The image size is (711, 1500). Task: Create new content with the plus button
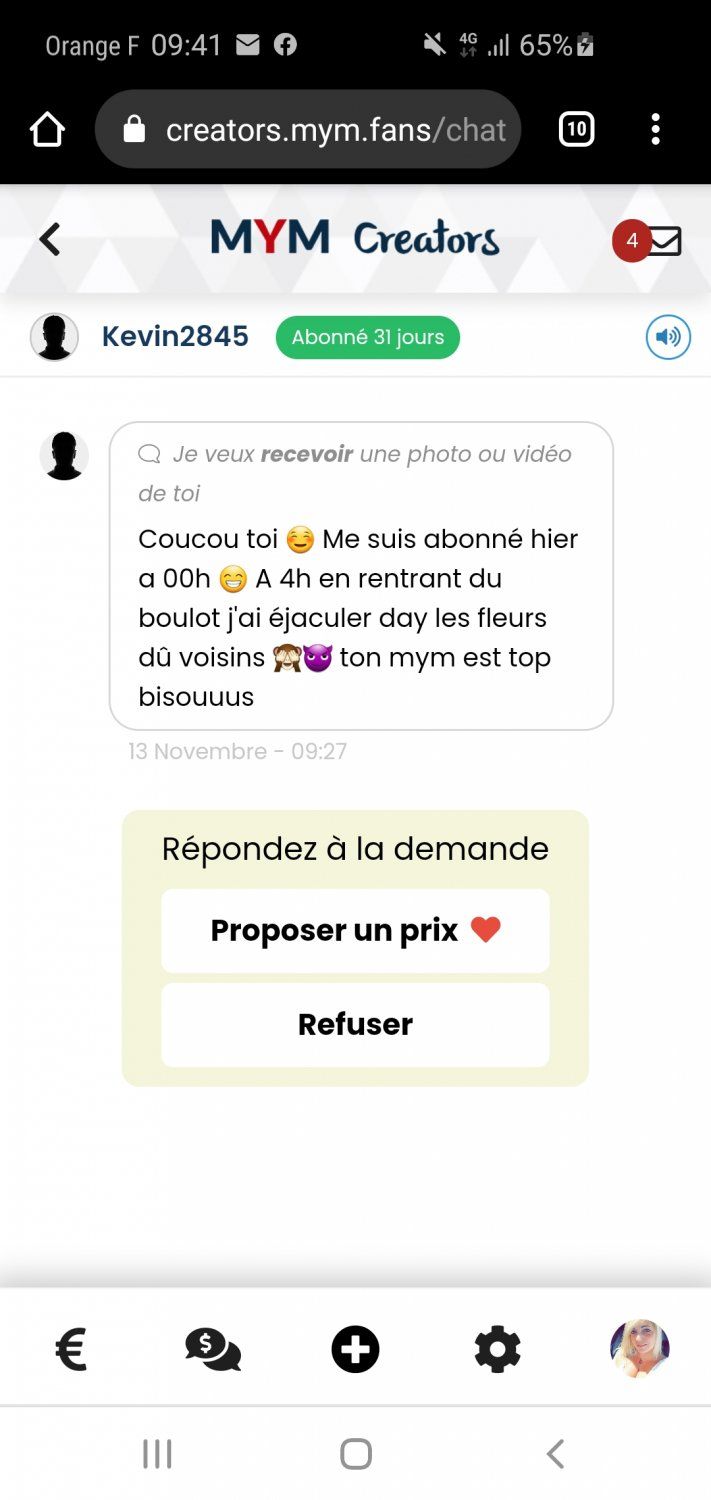tap(355, 1350)
